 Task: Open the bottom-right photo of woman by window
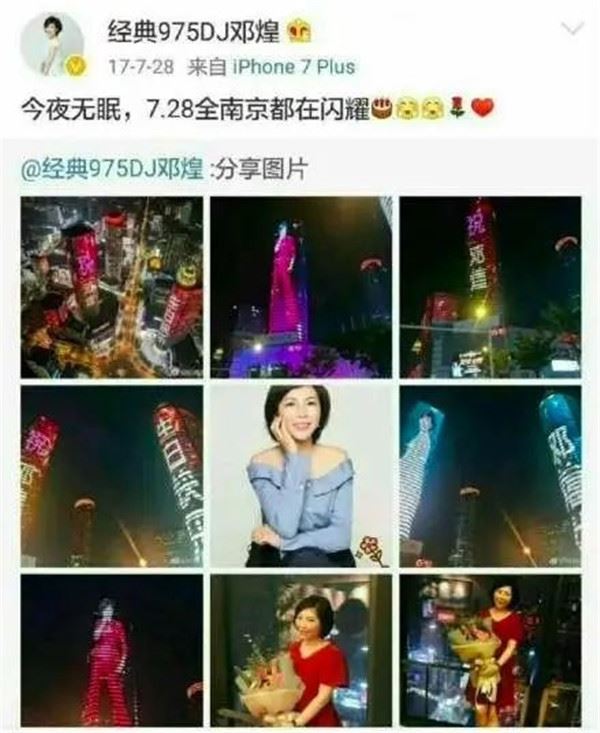tap(490, 650)
